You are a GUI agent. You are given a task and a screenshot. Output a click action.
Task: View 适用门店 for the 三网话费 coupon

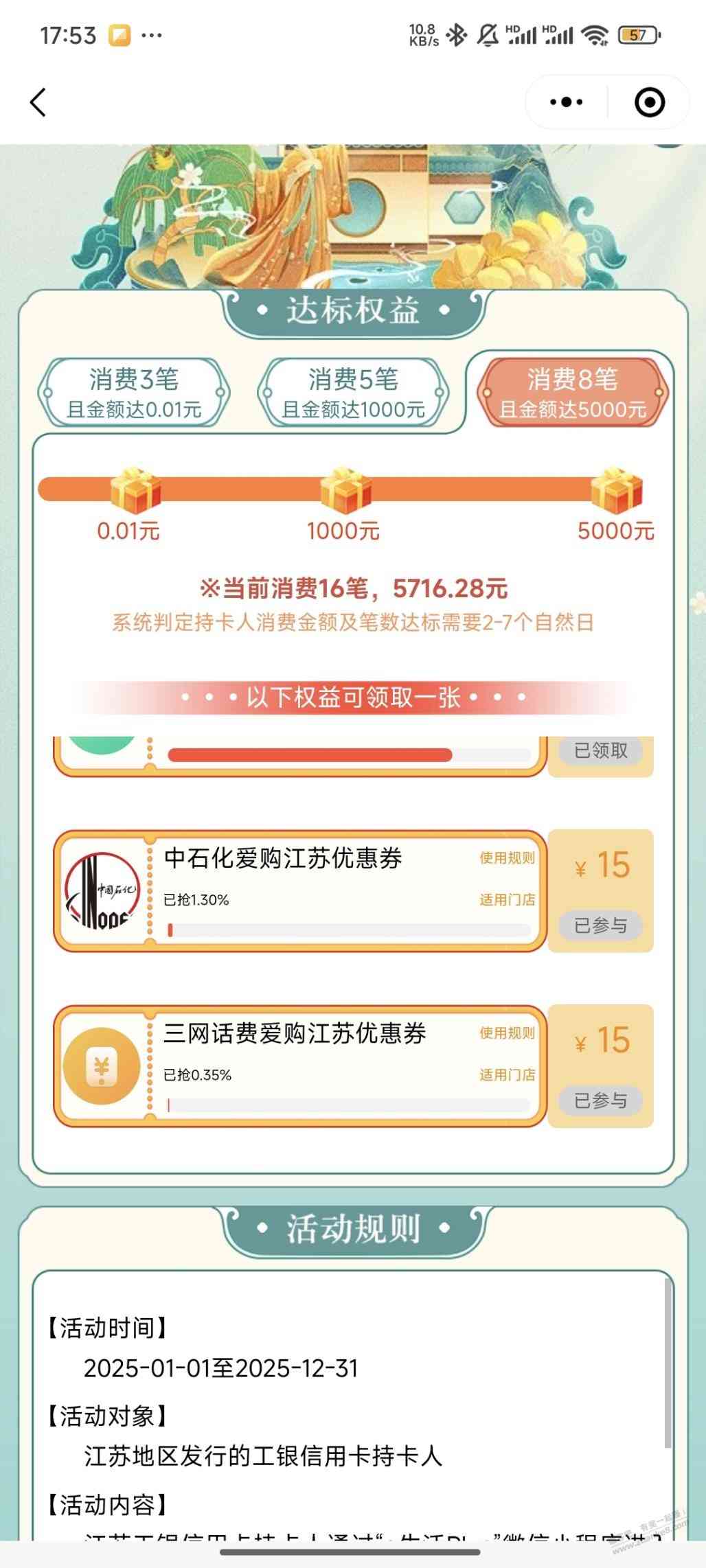point(507,1075)
